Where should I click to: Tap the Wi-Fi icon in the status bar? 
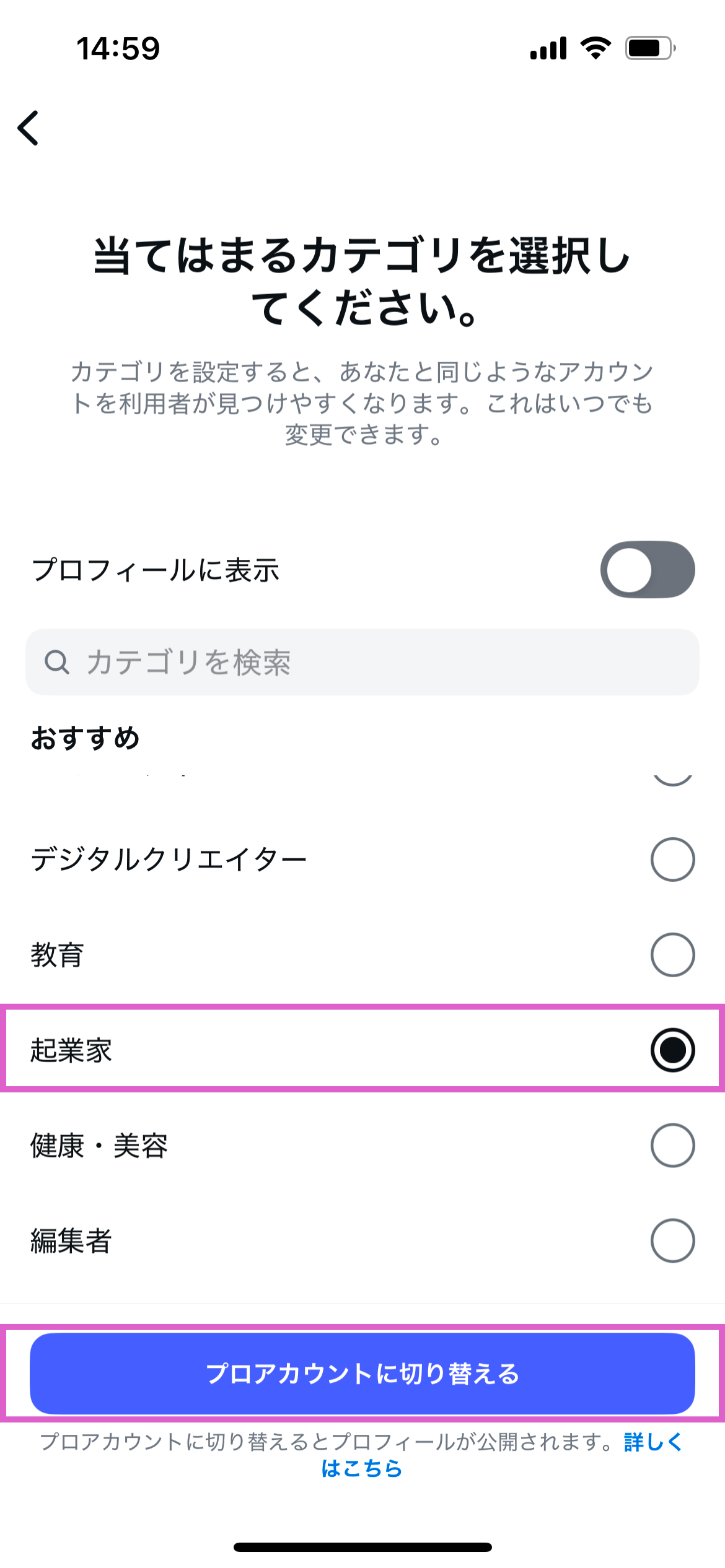pos(596,48)
